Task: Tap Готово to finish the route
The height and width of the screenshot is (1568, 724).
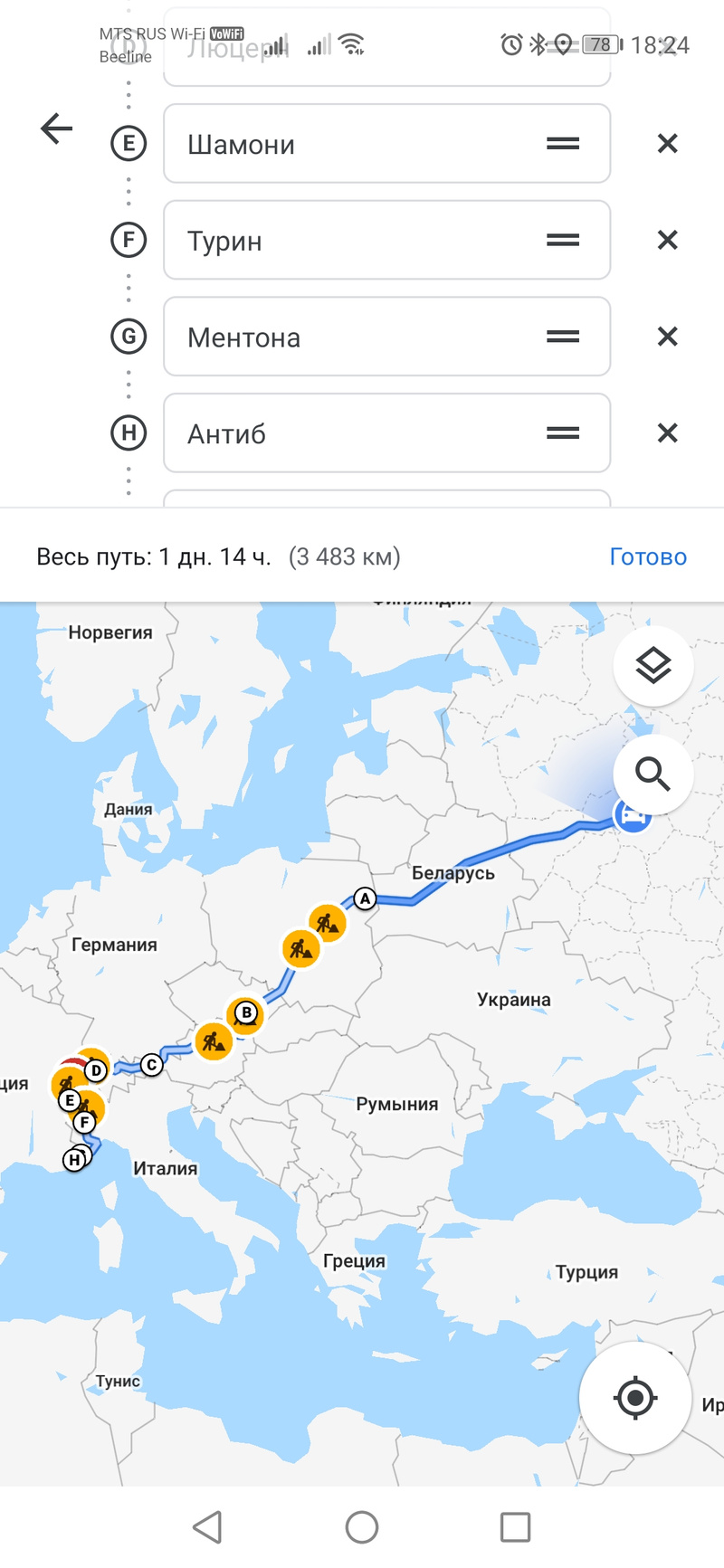Action: tap(648, 556)
